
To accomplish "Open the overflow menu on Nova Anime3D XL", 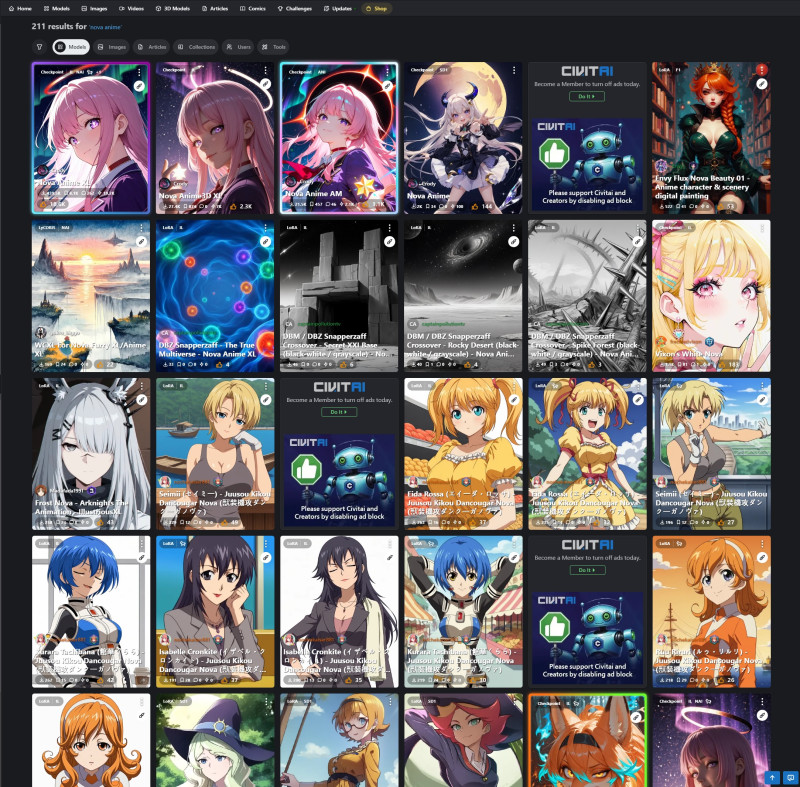I will (265, 70).
